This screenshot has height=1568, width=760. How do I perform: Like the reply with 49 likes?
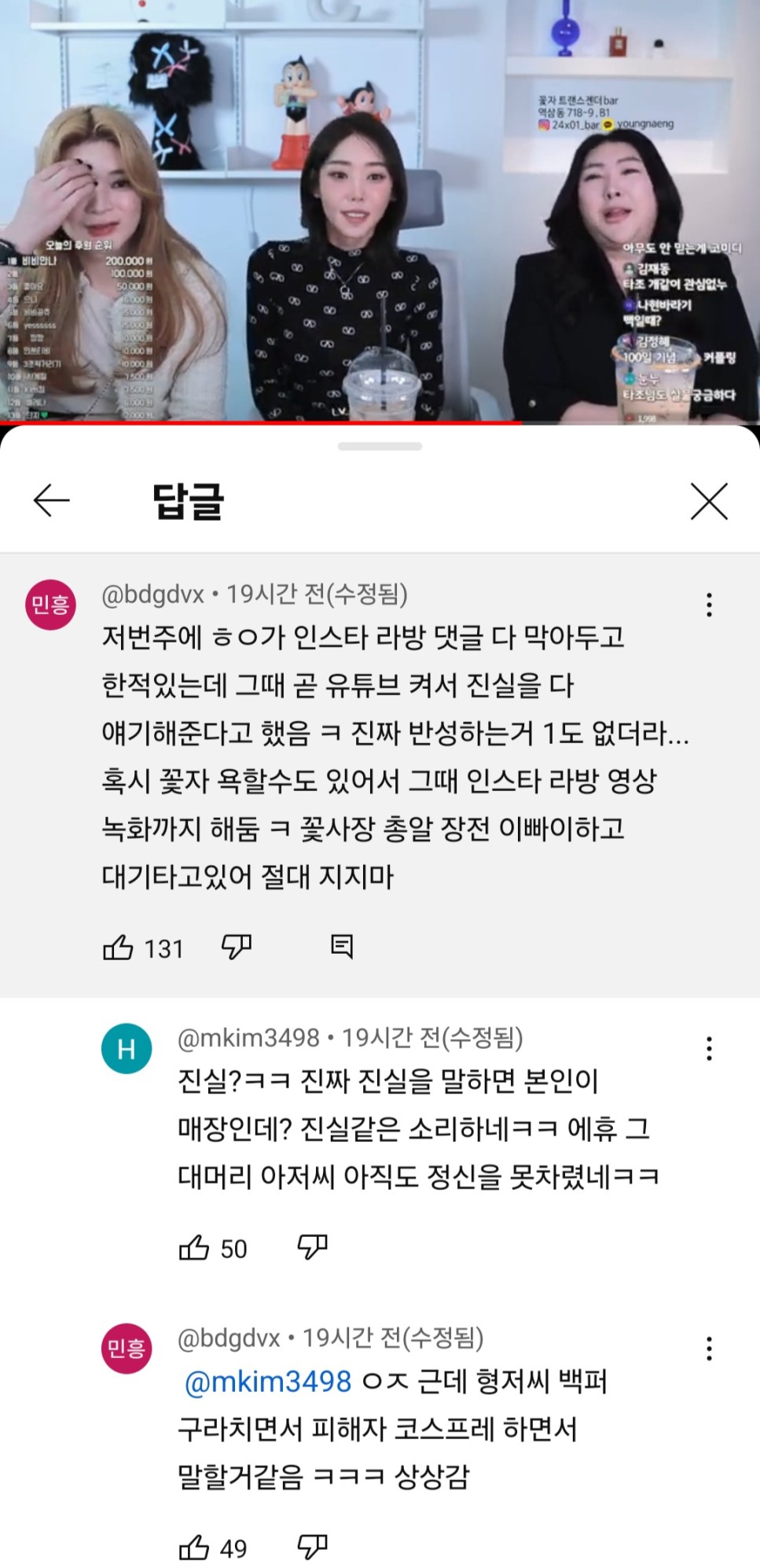tap(195, 1548)
